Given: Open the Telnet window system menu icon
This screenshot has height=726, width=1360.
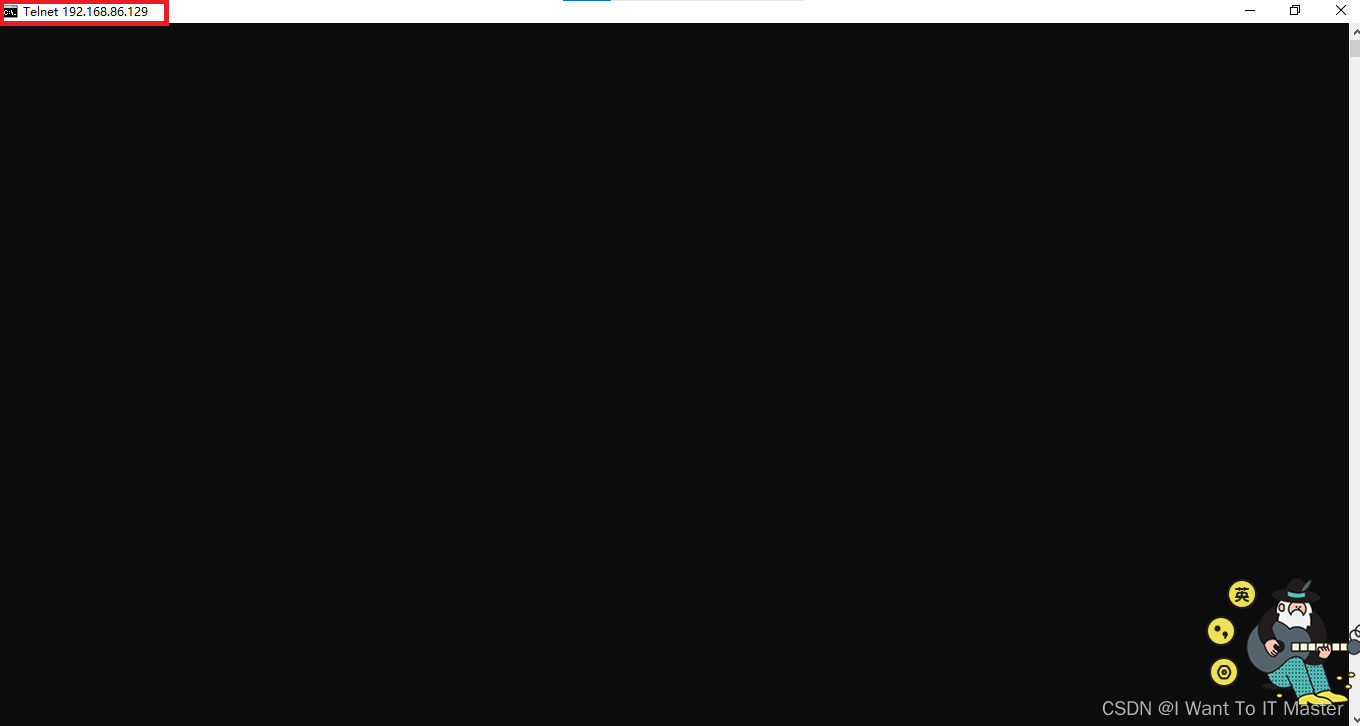Looking at the screenshot, I should click(x=10, y=12).
